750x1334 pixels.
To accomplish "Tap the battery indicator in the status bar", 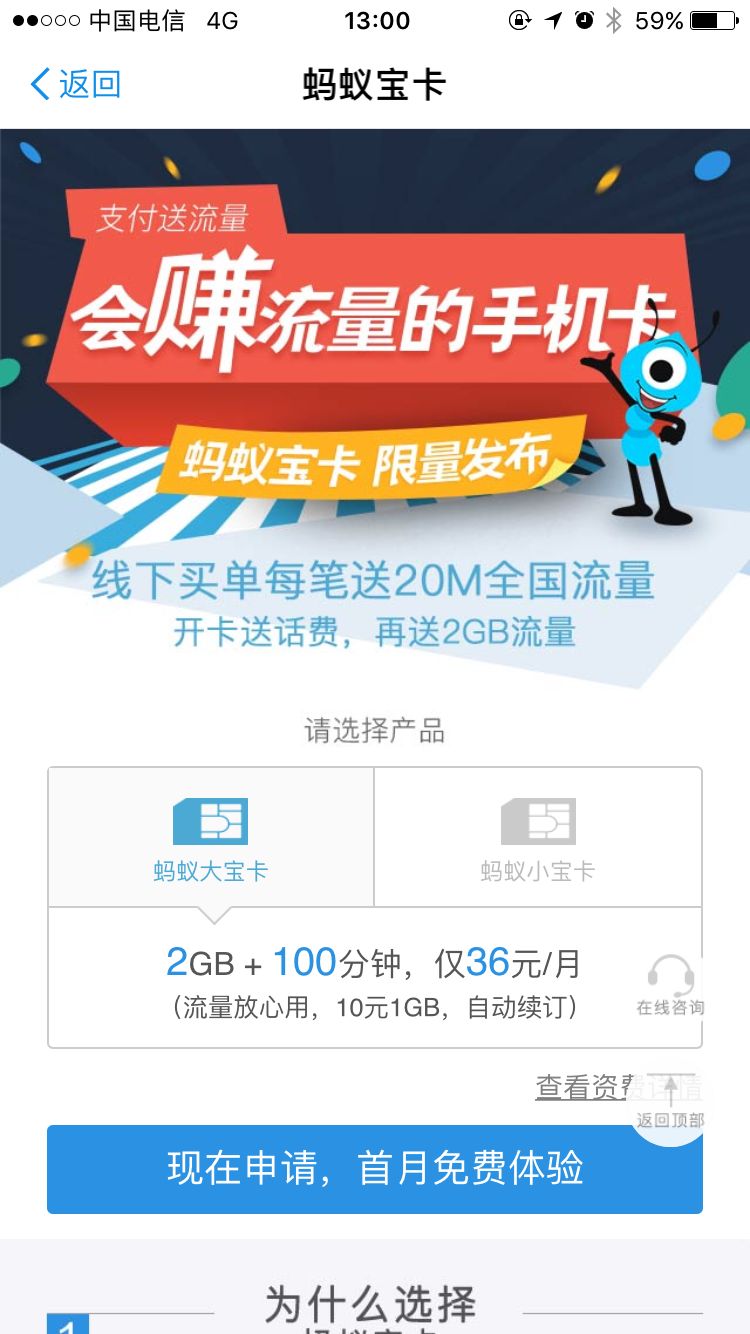I will (x=712, y=20).
